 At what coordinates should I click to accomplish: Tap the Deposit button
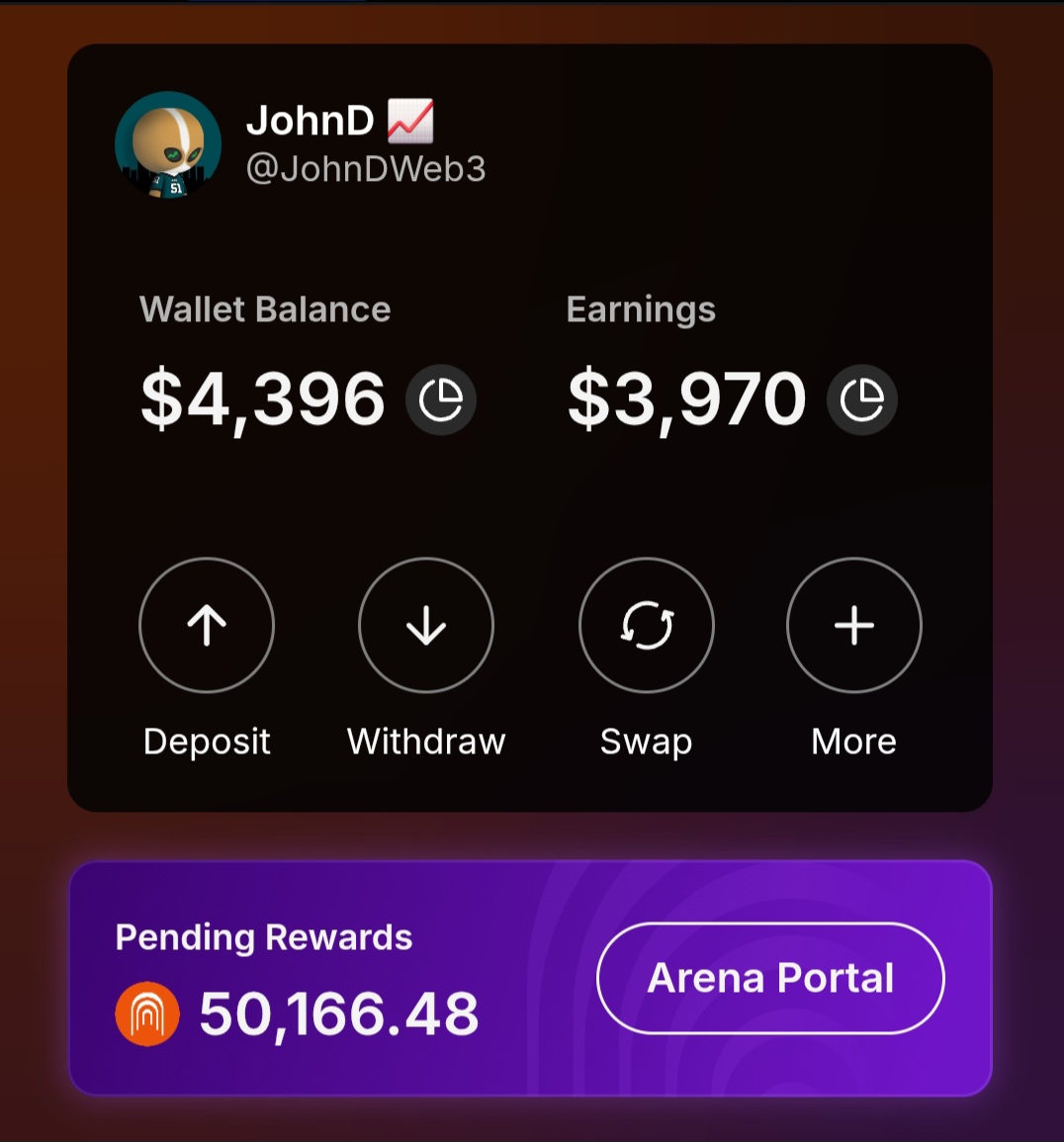pyautogui.click(x=207, y=625)
